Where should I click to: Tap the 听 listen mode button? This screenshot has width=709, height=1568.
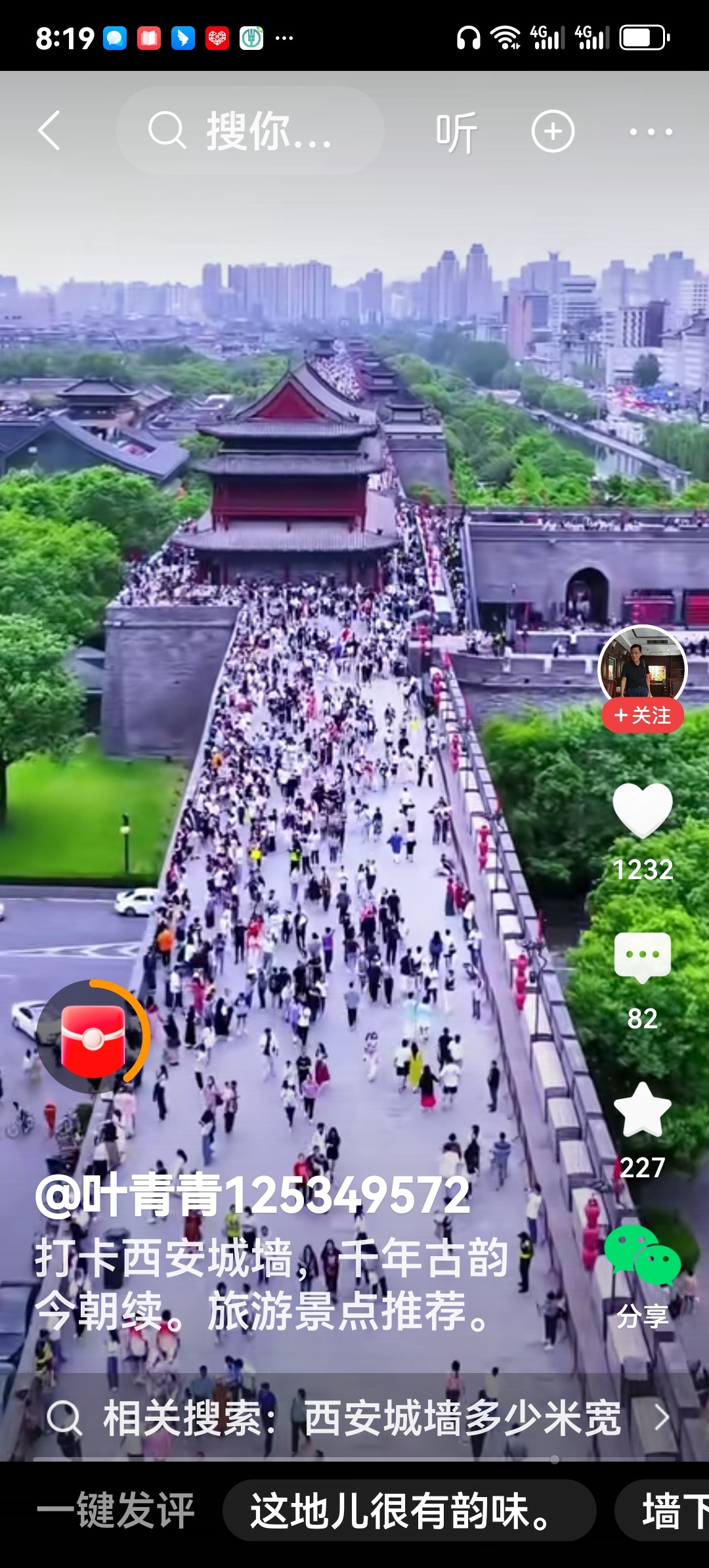(456, 132)
